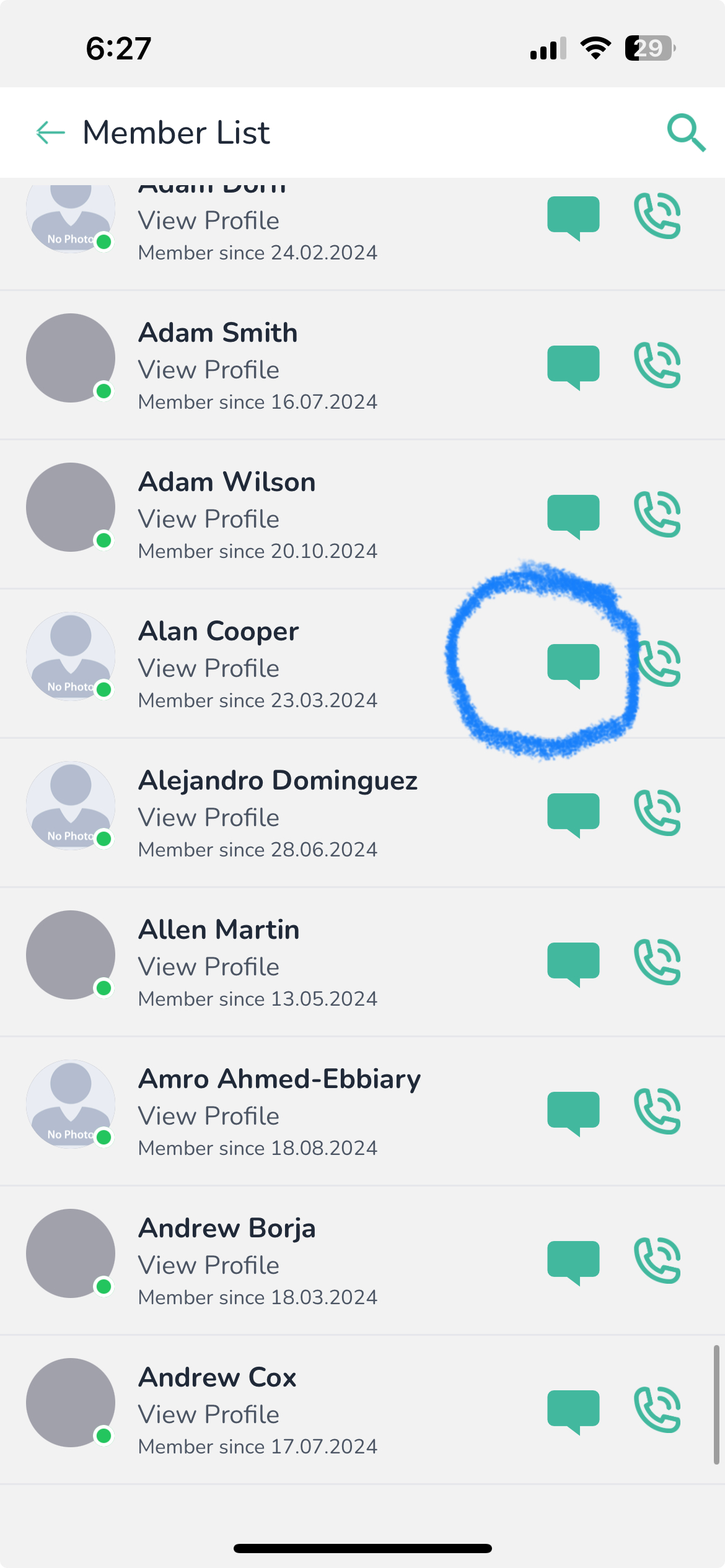
Task: Call Amro Ahmed-Ebbiary
Action: pyautogui.click(x=657, y=1112)
